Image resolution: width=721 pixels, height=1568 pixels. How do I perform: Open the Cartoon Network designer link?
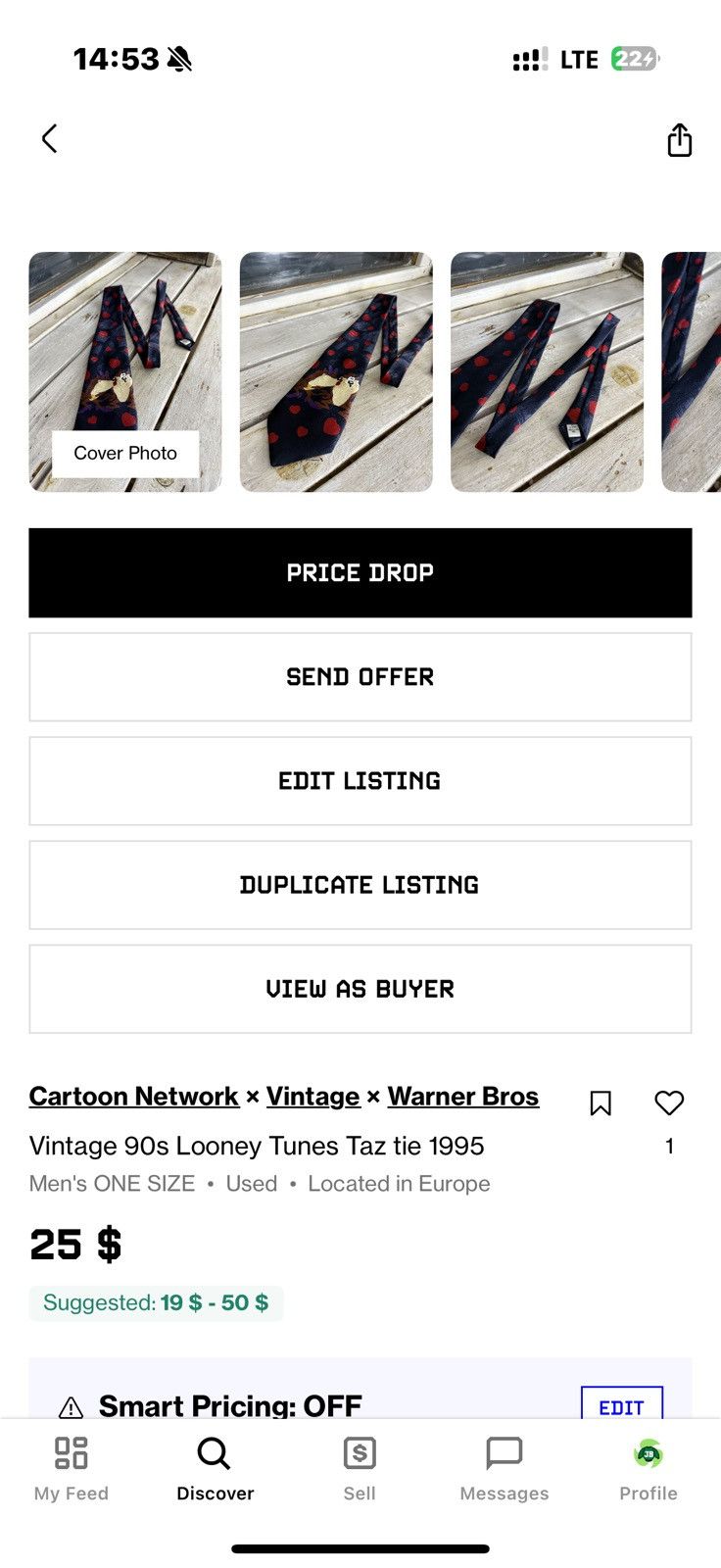134,1097
